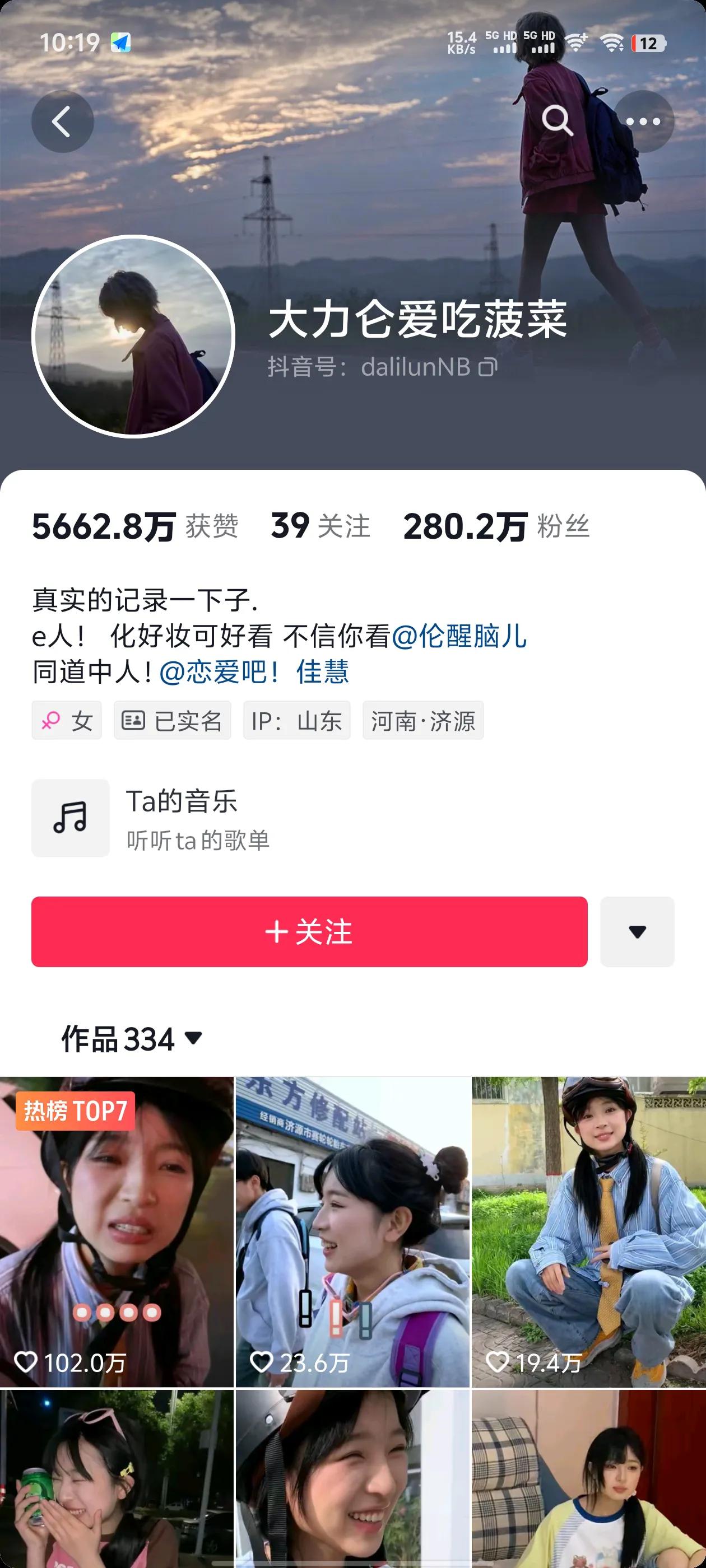
Task: Expand the arrow next to follow button
Action: click(x=637, y=931)
